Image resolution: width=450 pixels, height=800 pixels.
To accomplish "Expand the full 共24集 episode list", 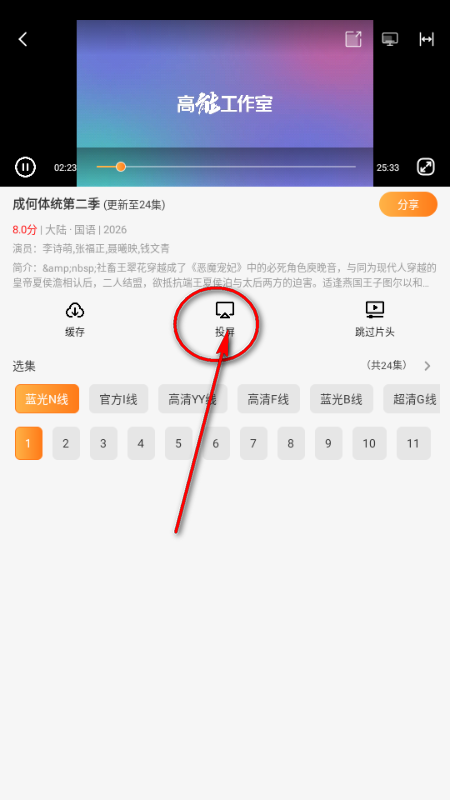I will [x=398, y=365].
